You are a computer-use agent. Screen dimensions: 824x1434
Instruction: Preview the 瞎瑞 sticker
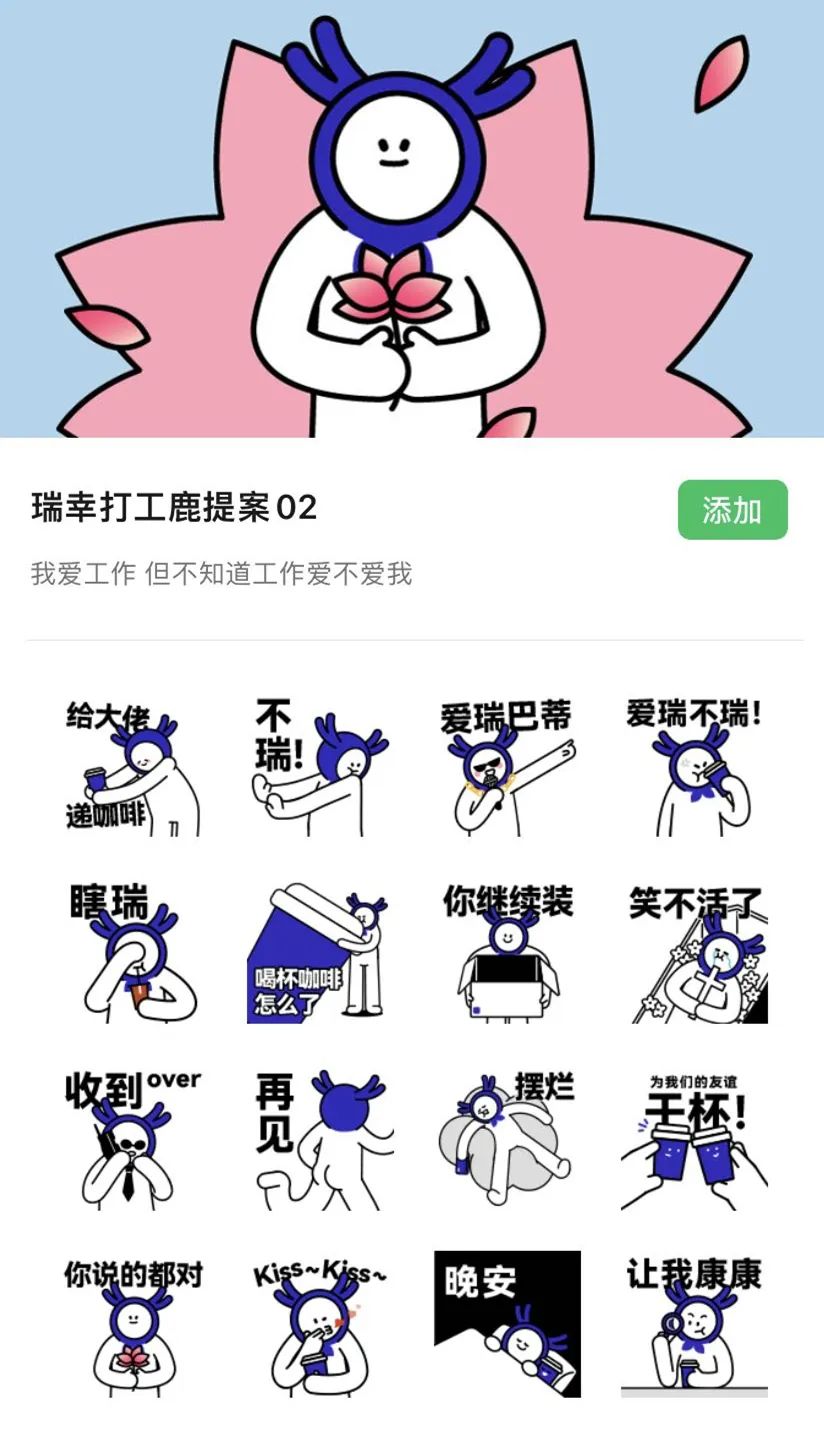point(133,952)
